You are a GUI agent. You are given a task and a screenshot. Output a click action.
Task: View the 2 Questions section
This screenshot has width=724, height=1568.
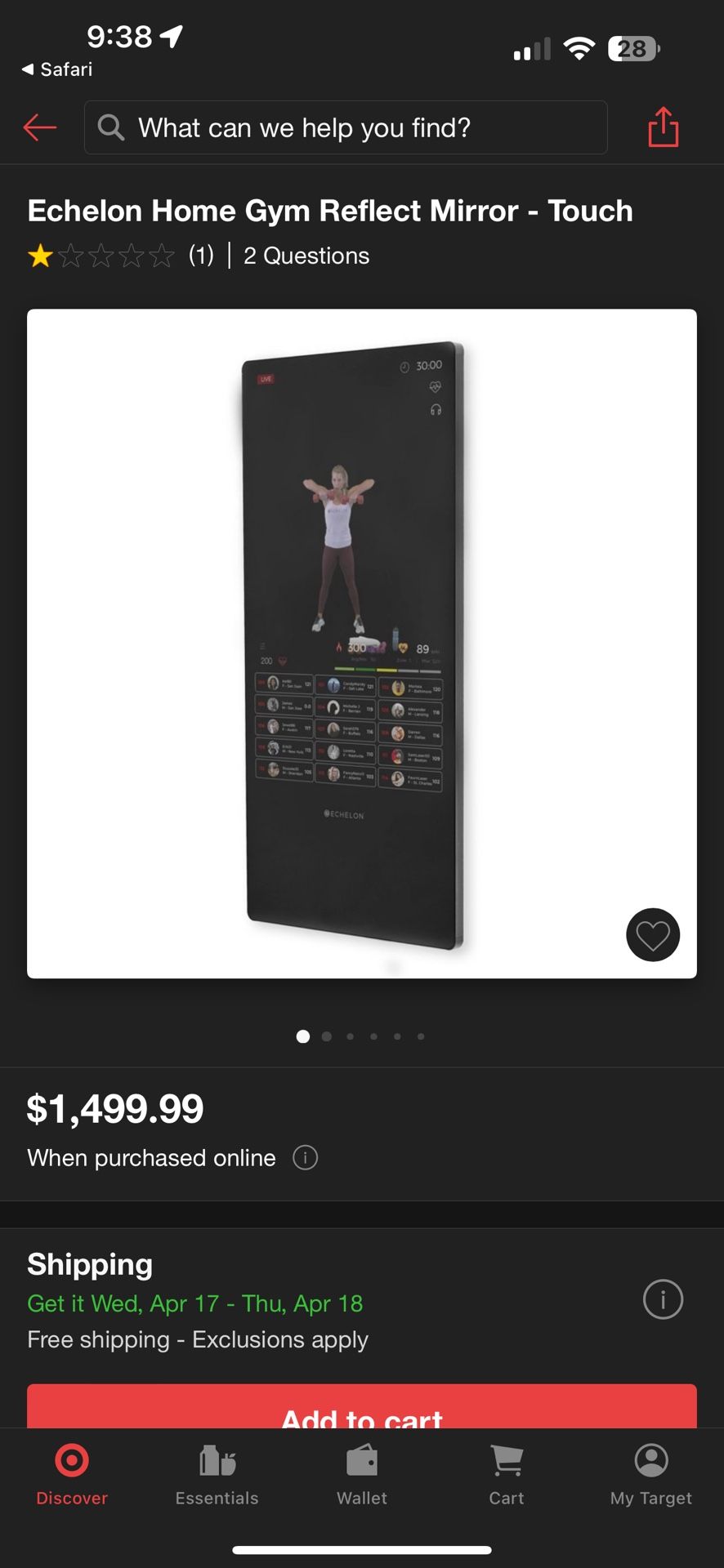[x=306, y=256]
